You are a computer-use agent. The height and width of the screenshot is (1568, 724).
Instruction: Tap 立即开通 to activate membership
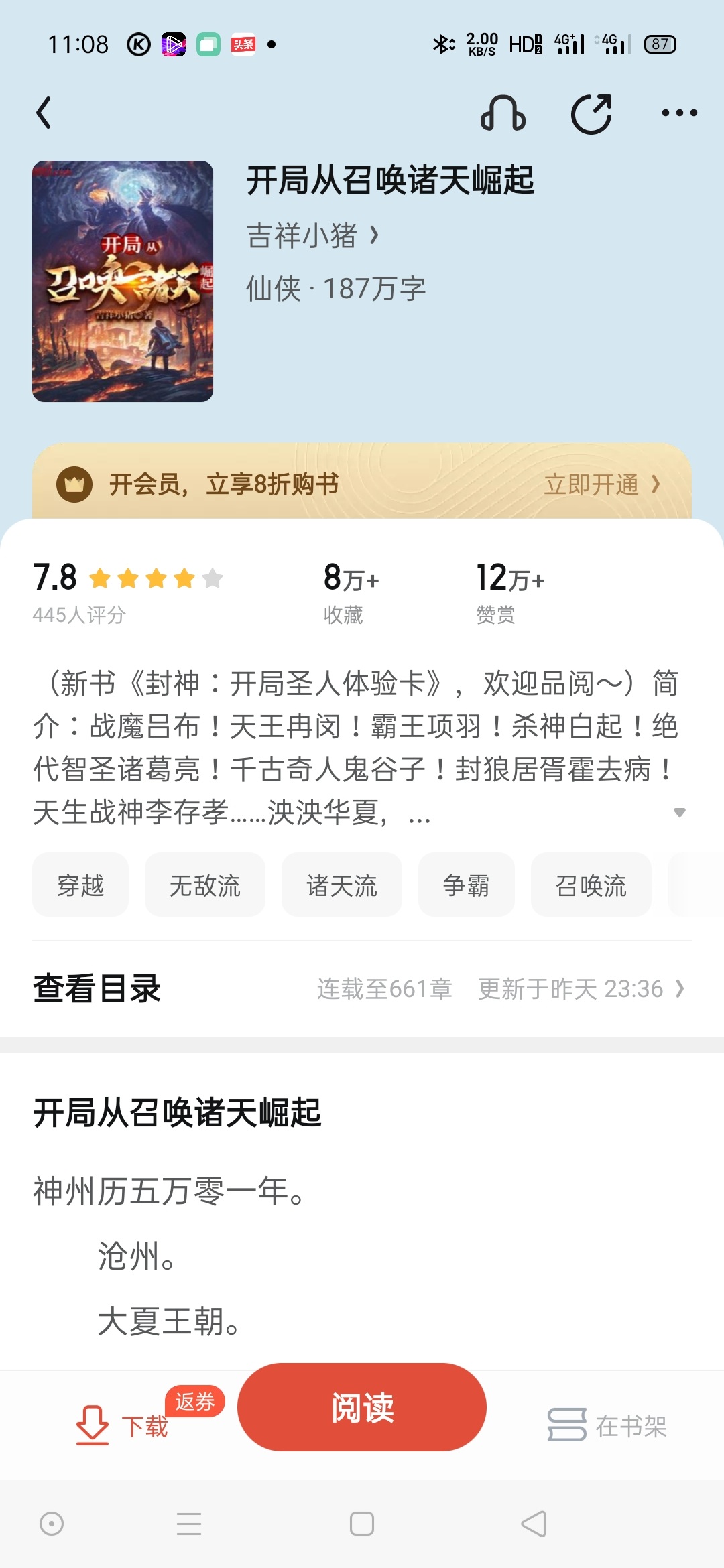[x=601, y=484]
